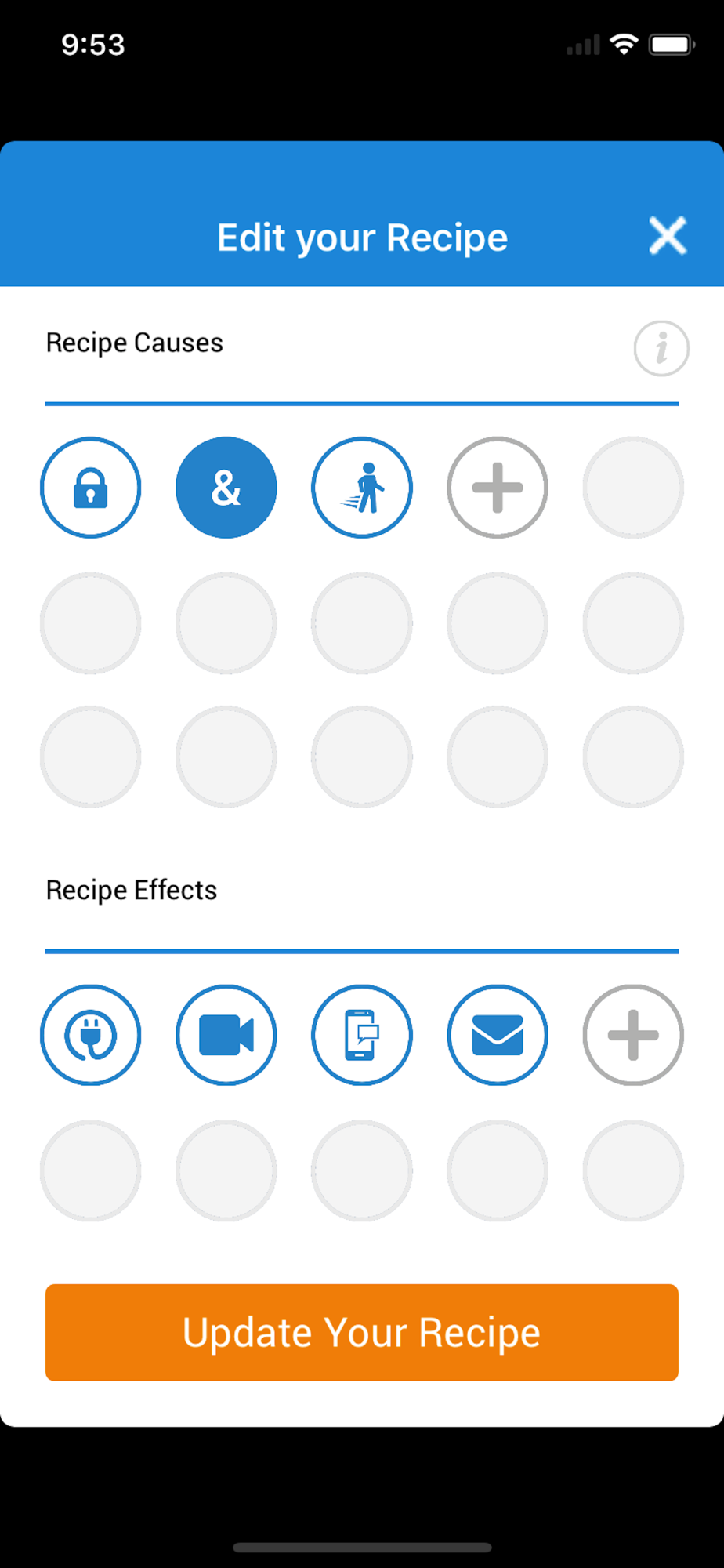Screen dimensions: 724x1568
Task: Select the video camera effect icon
Action: tap(226, 1035)
